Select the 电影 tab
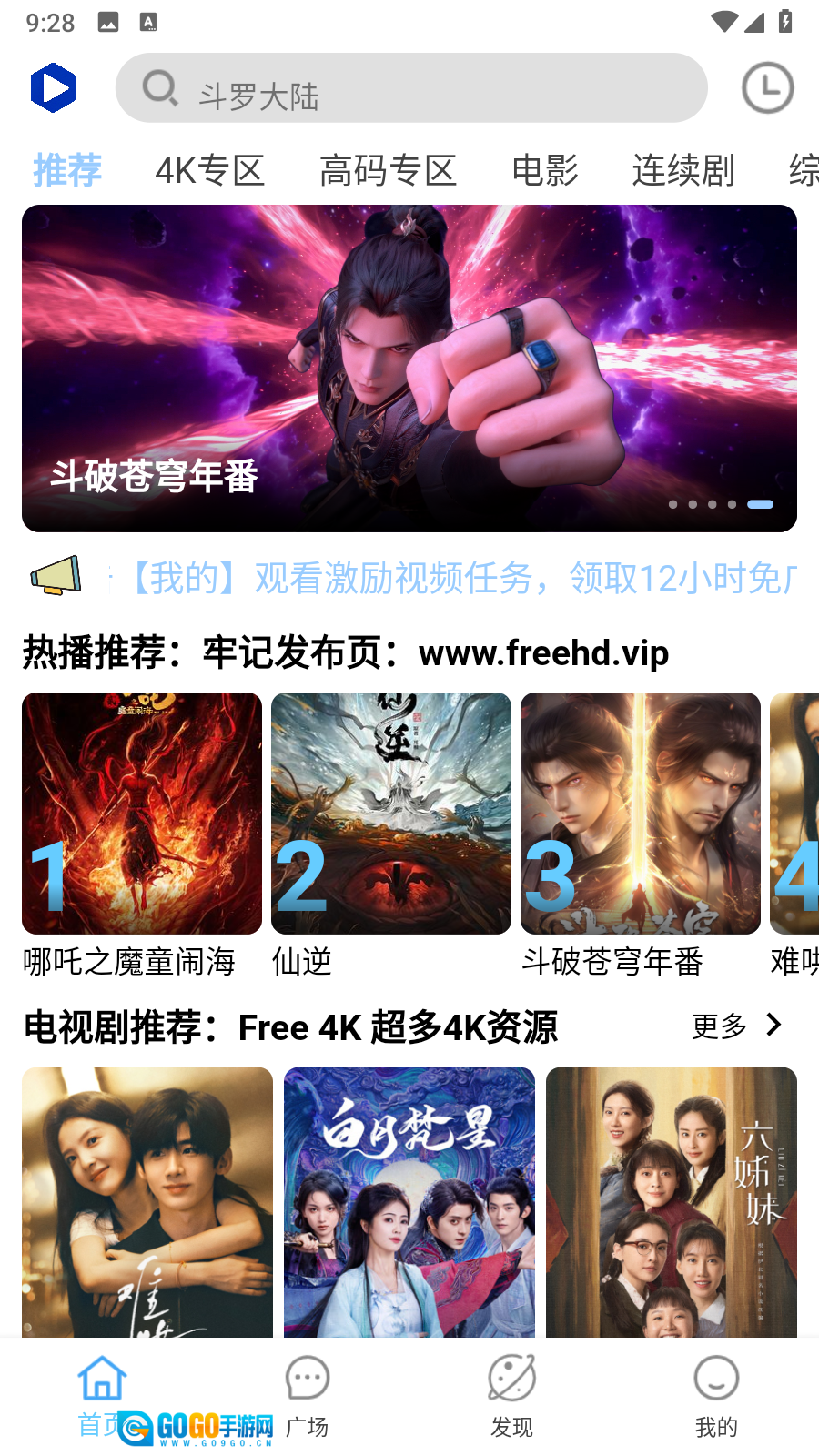 tap(544, 170)
